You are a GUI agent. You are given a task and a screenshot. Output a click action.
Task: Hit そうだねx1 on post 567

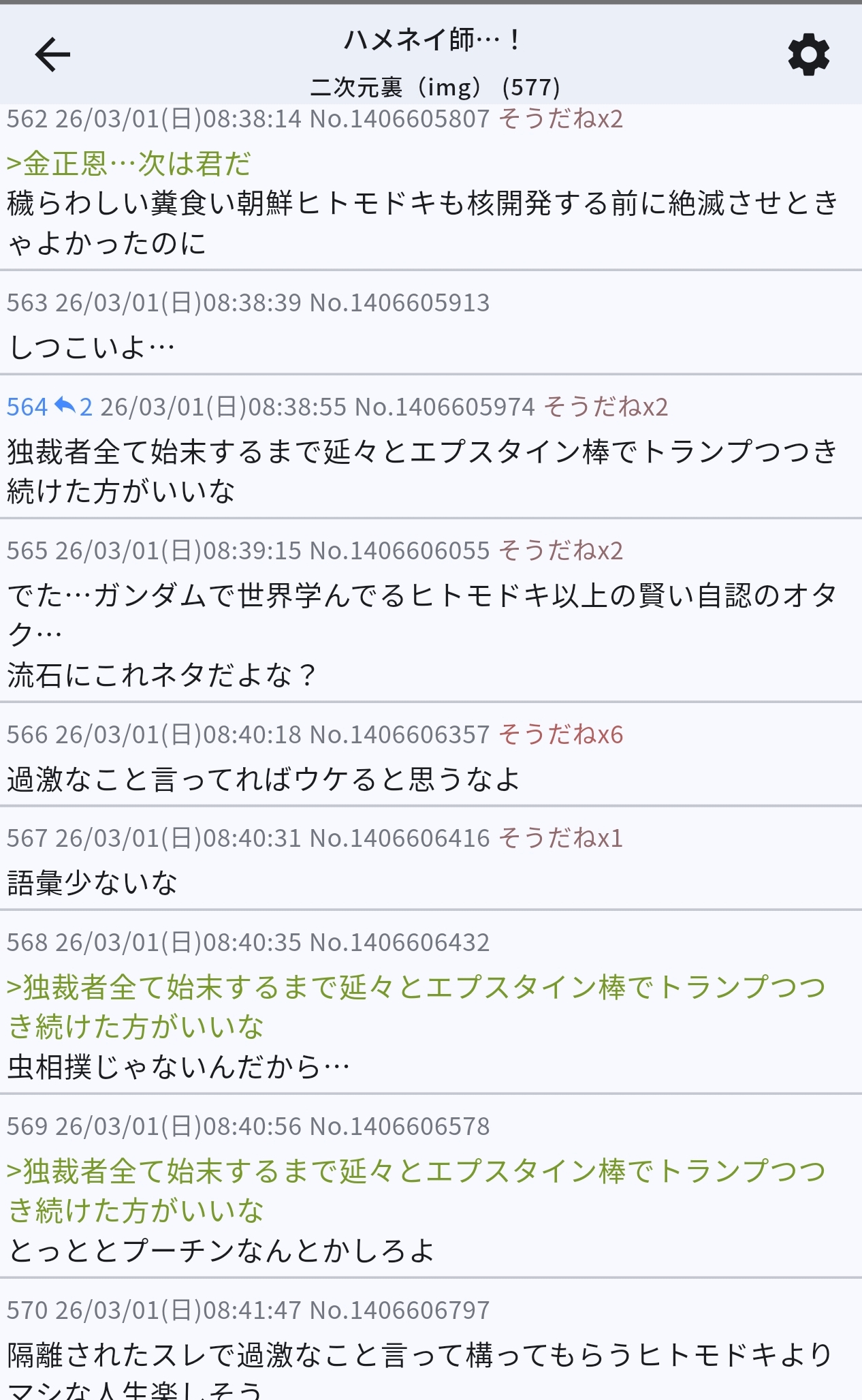tap(560, 838)
